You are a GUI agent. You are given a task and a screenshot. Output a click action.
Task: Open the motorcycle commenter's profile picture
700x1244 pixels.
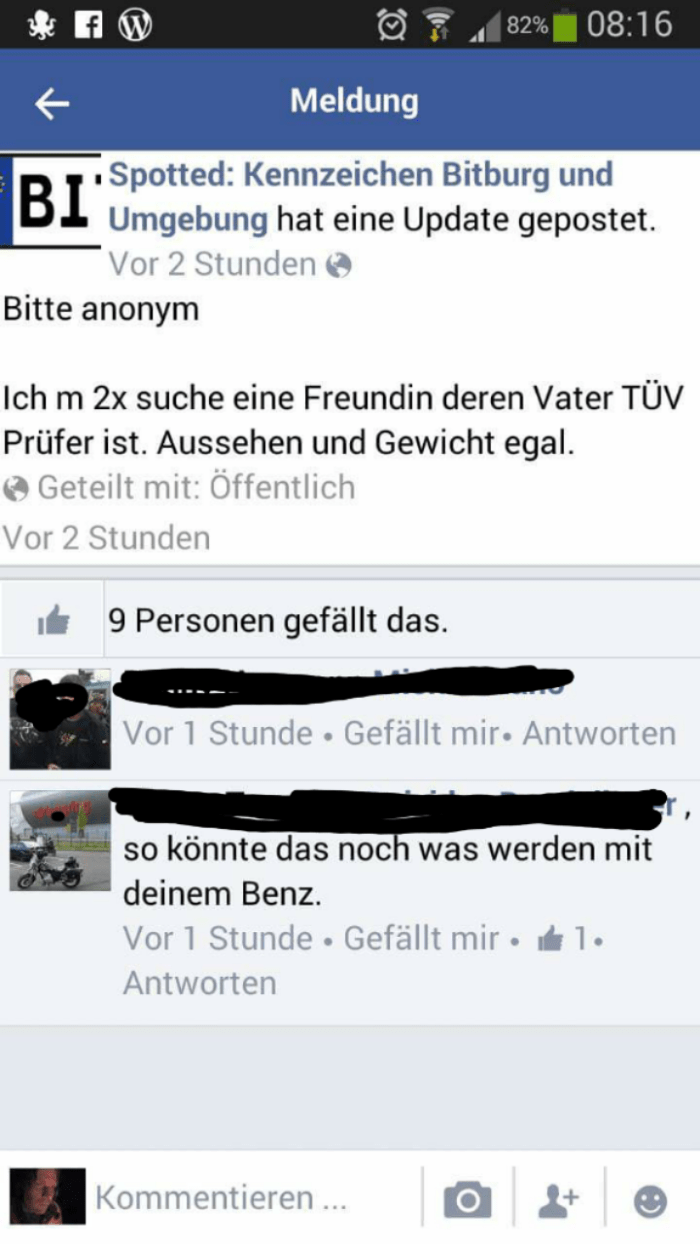coord(60,840)
